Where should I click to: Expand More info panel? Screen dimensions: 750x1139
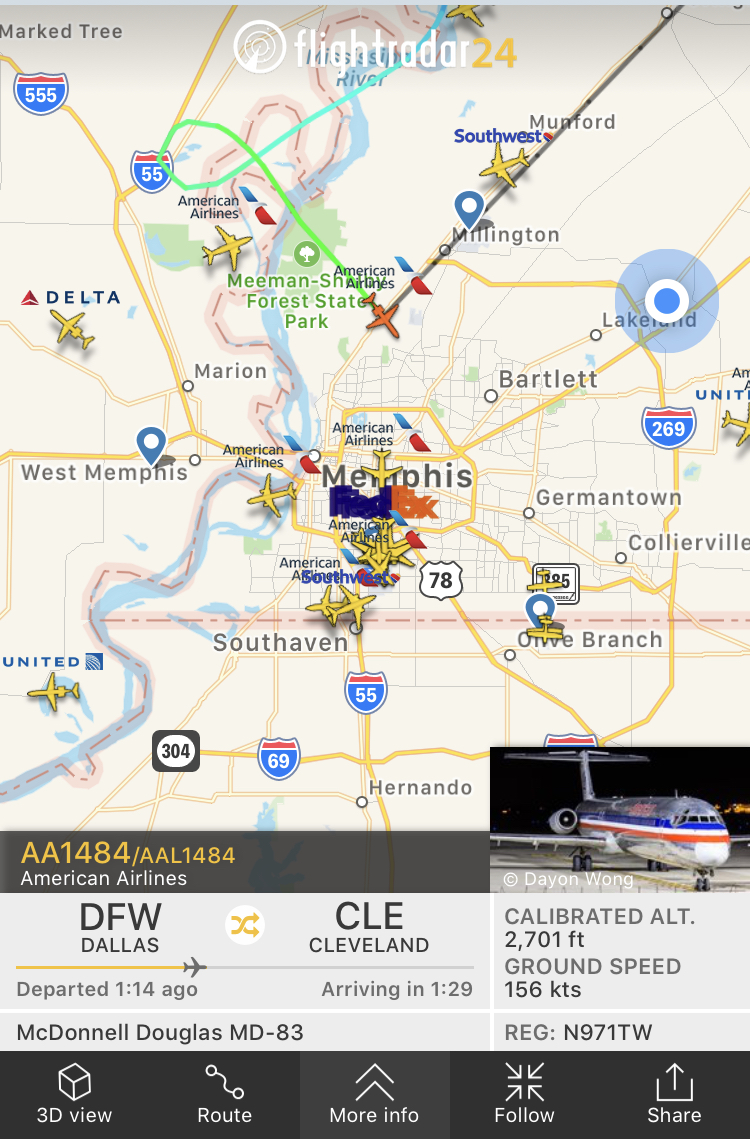374,1094
